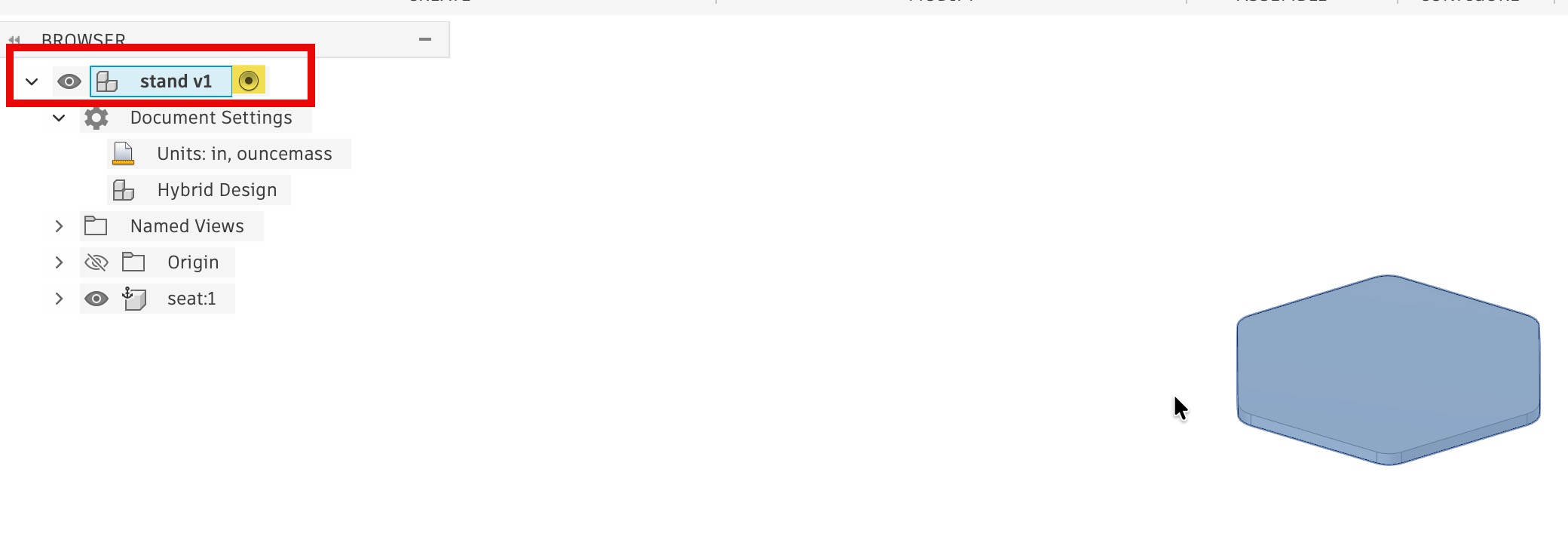The image size is (1568, 558).
Task: Select the seat:1 component
Action: pos(191,299)
